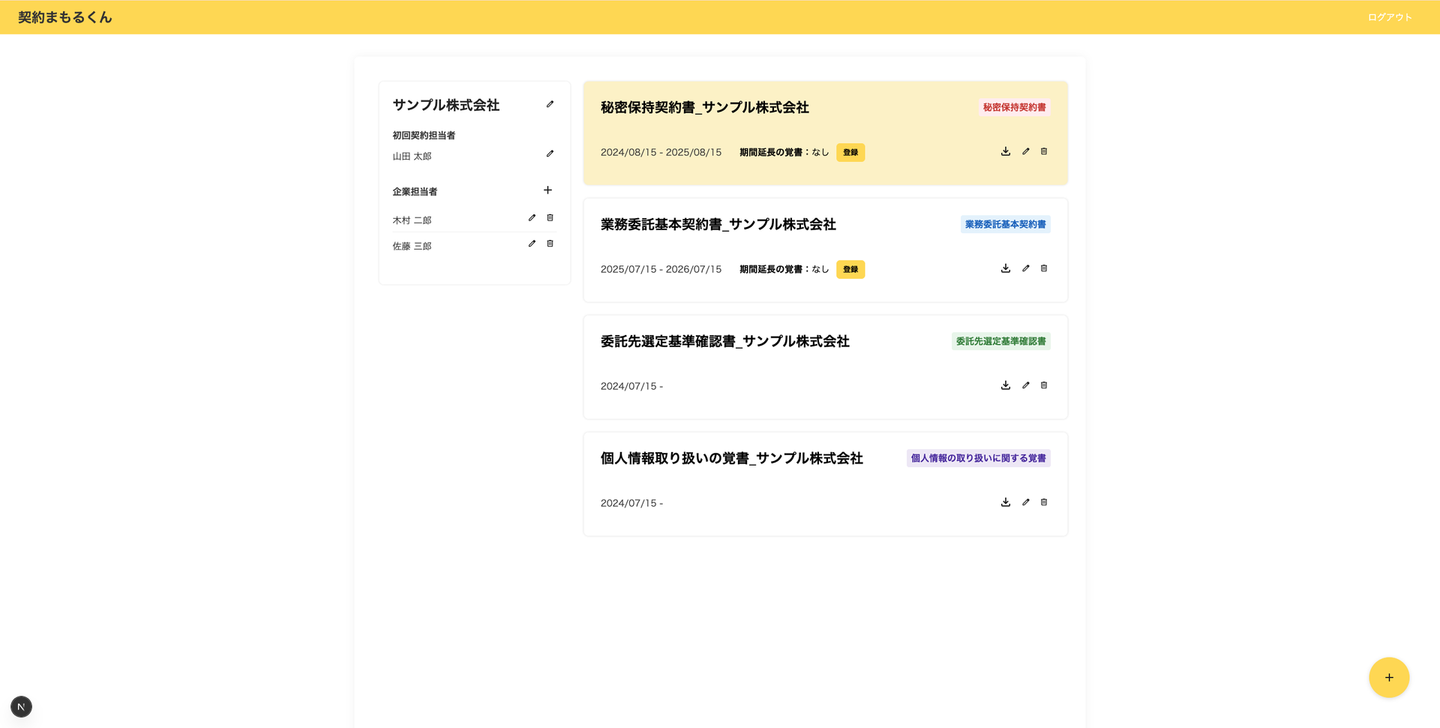Delete the 個人情報取り扱いの覚書 document
The height and width of the screenshot is (728, 1440).
coord(1044,503)
